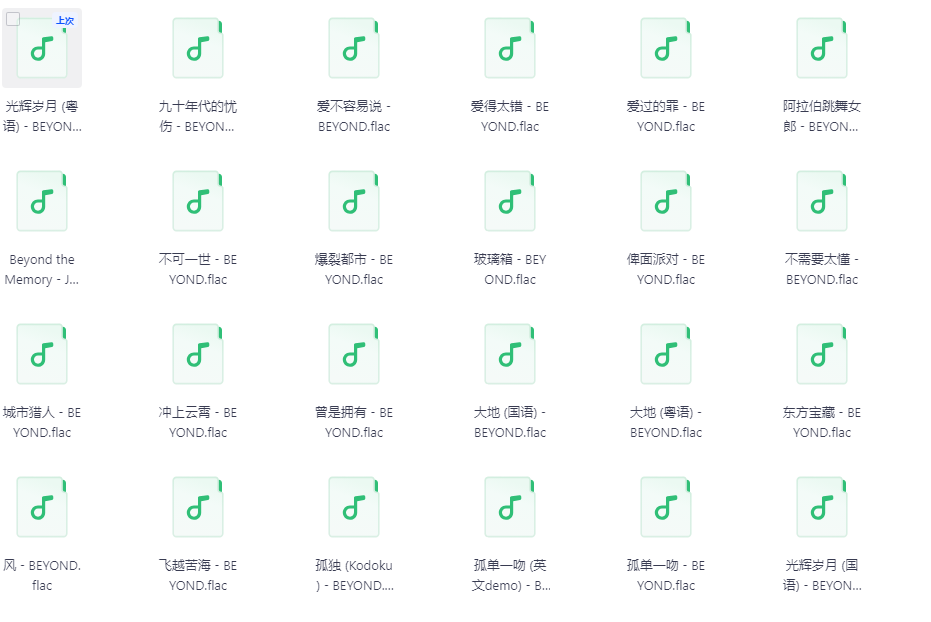Open 飞越苦海 - BEYOND.flac

(198, 507)
